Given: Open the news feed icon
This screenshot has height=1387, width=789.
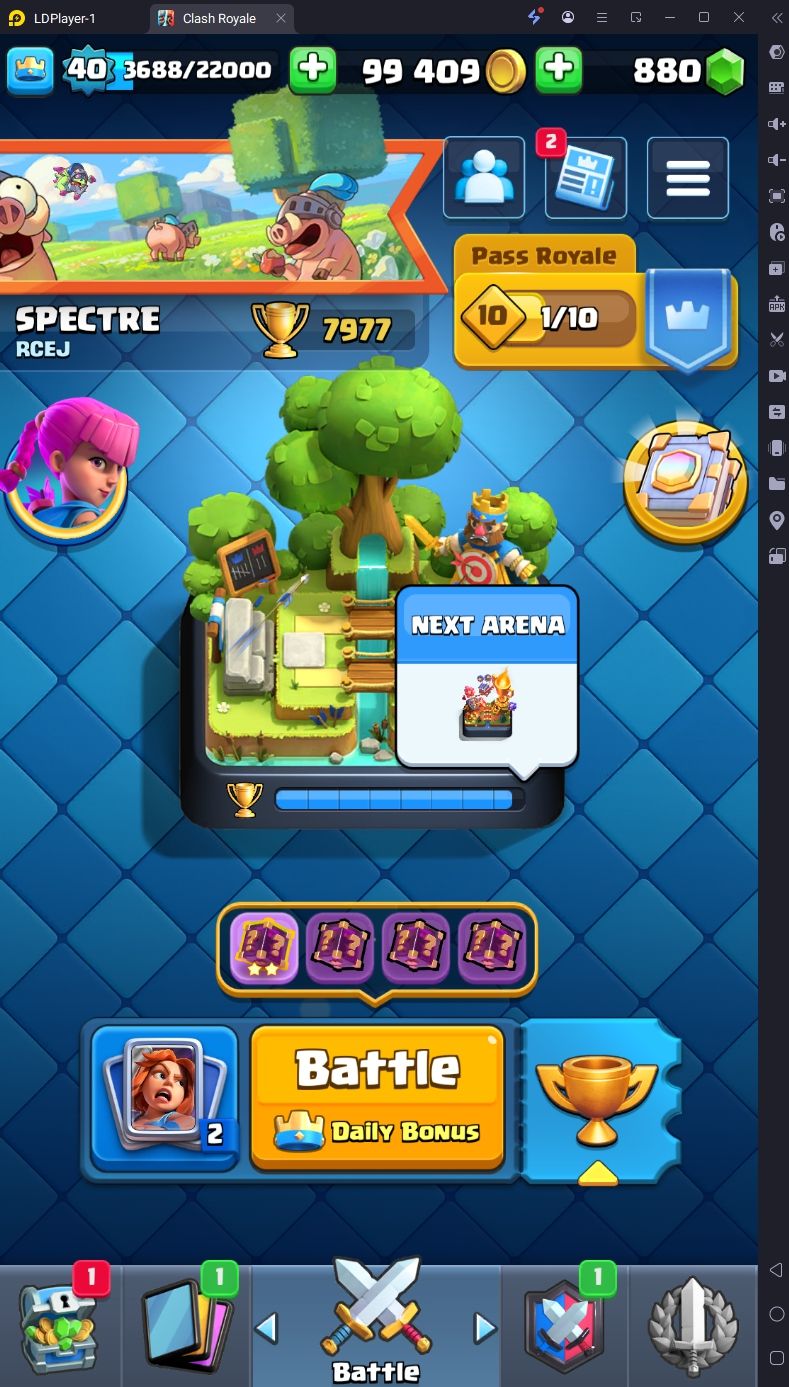Looking at the screenshot, I should coord(586,178).
